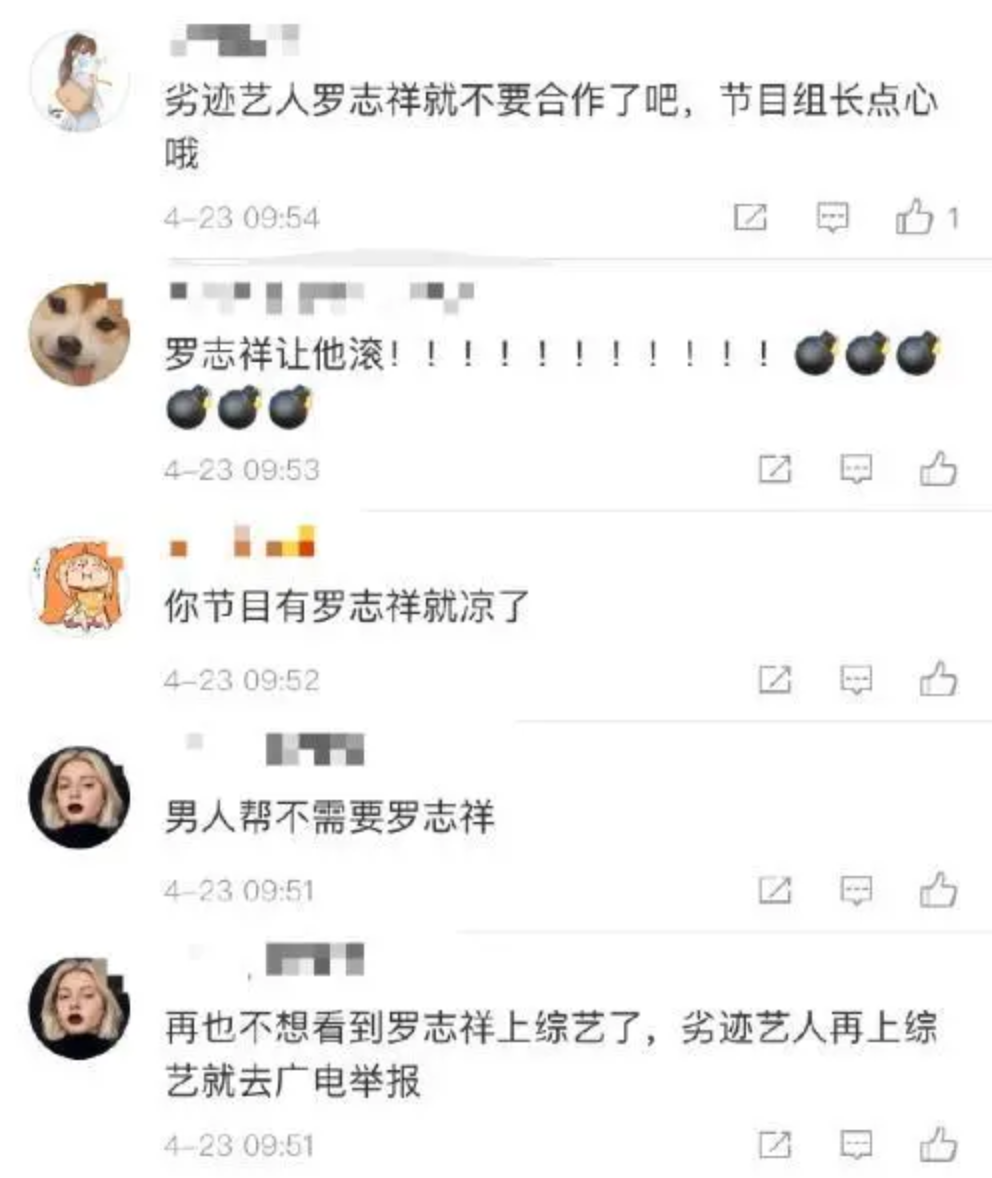Reply to 男人帮不需要罗志祥 comment
This screenshot has width=992, height=1178.
click(x=856, y=889)
